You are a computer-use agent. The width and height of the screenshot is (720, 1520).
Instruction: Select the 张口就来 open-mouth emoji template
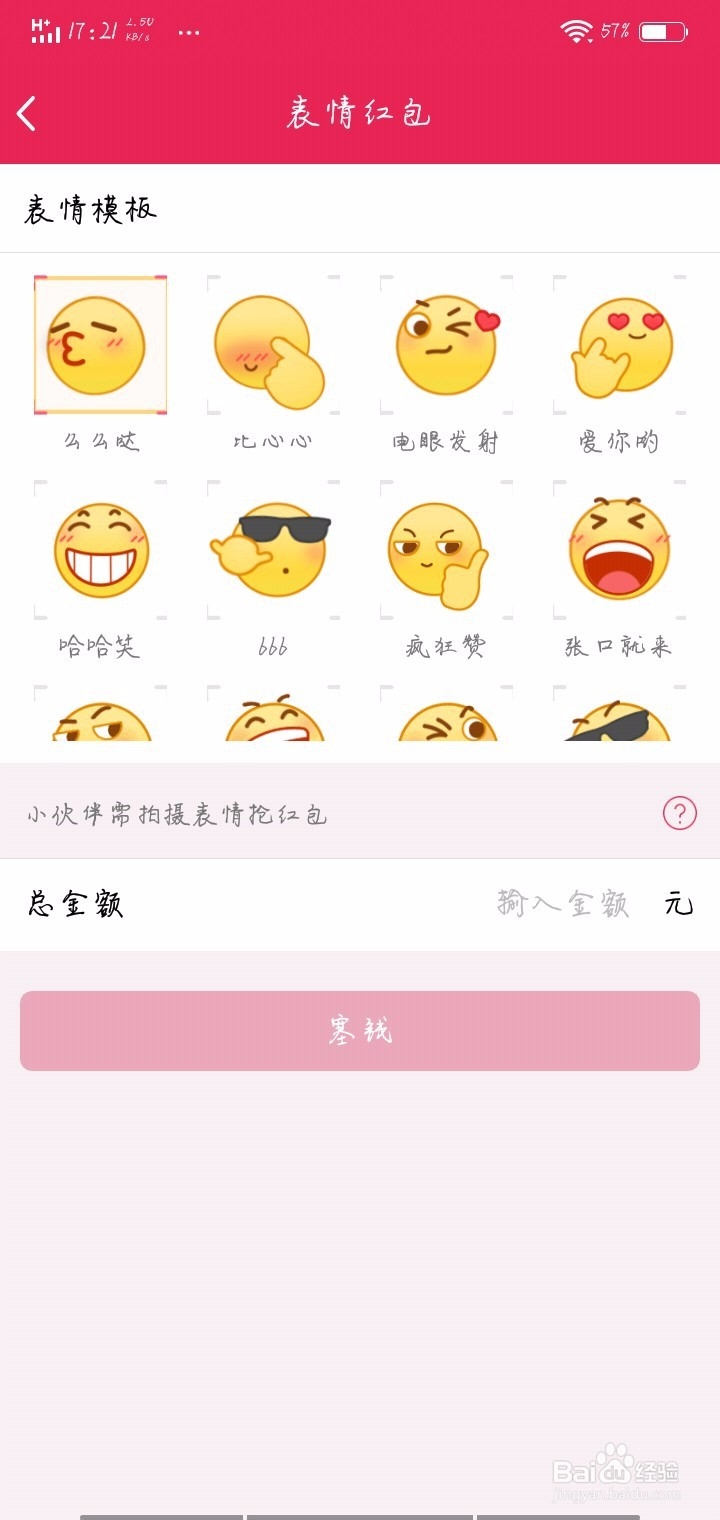pos(619,550)
